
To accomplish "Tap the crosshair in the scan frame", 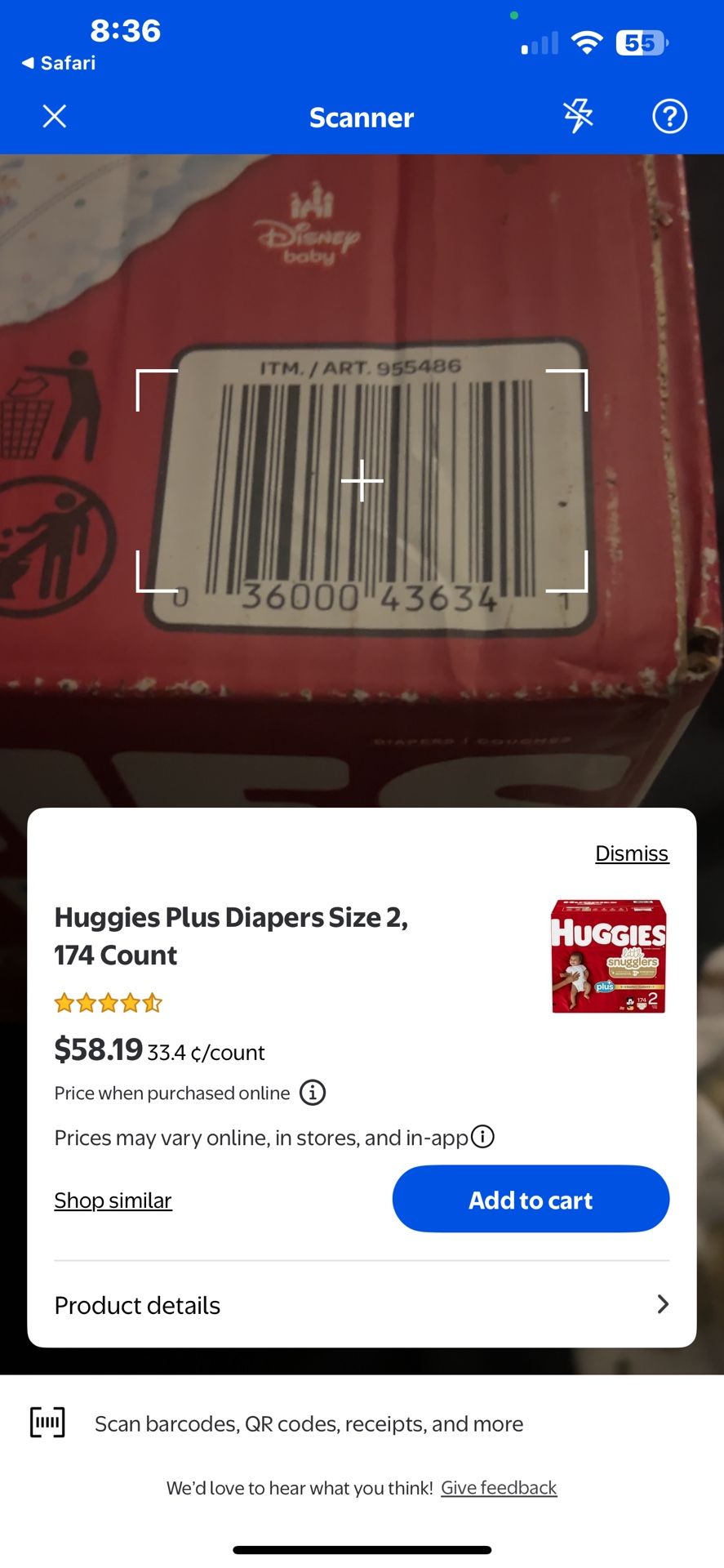I will tap(362, 481).
